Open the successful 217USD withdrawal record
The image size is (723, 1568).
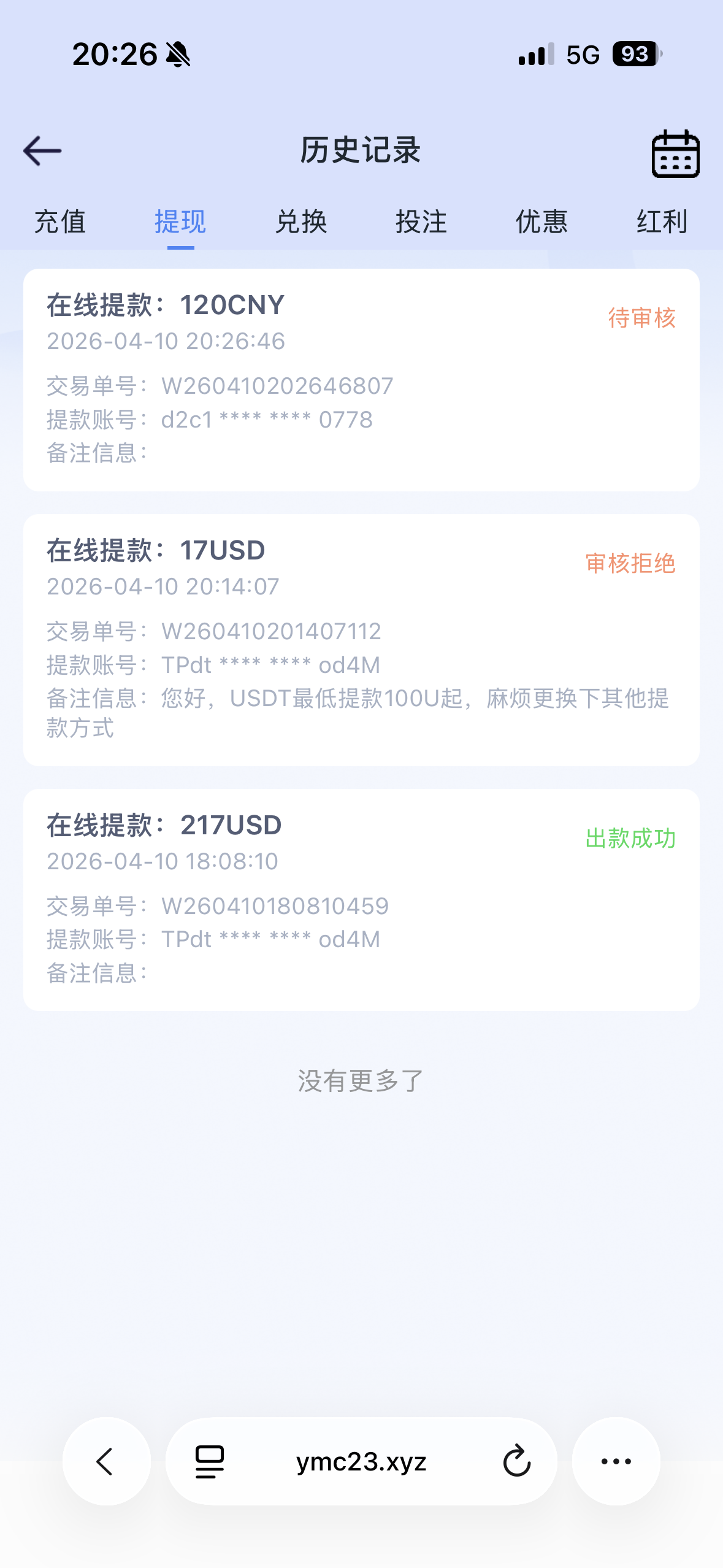pyautogui.click(x=361, y=900)
